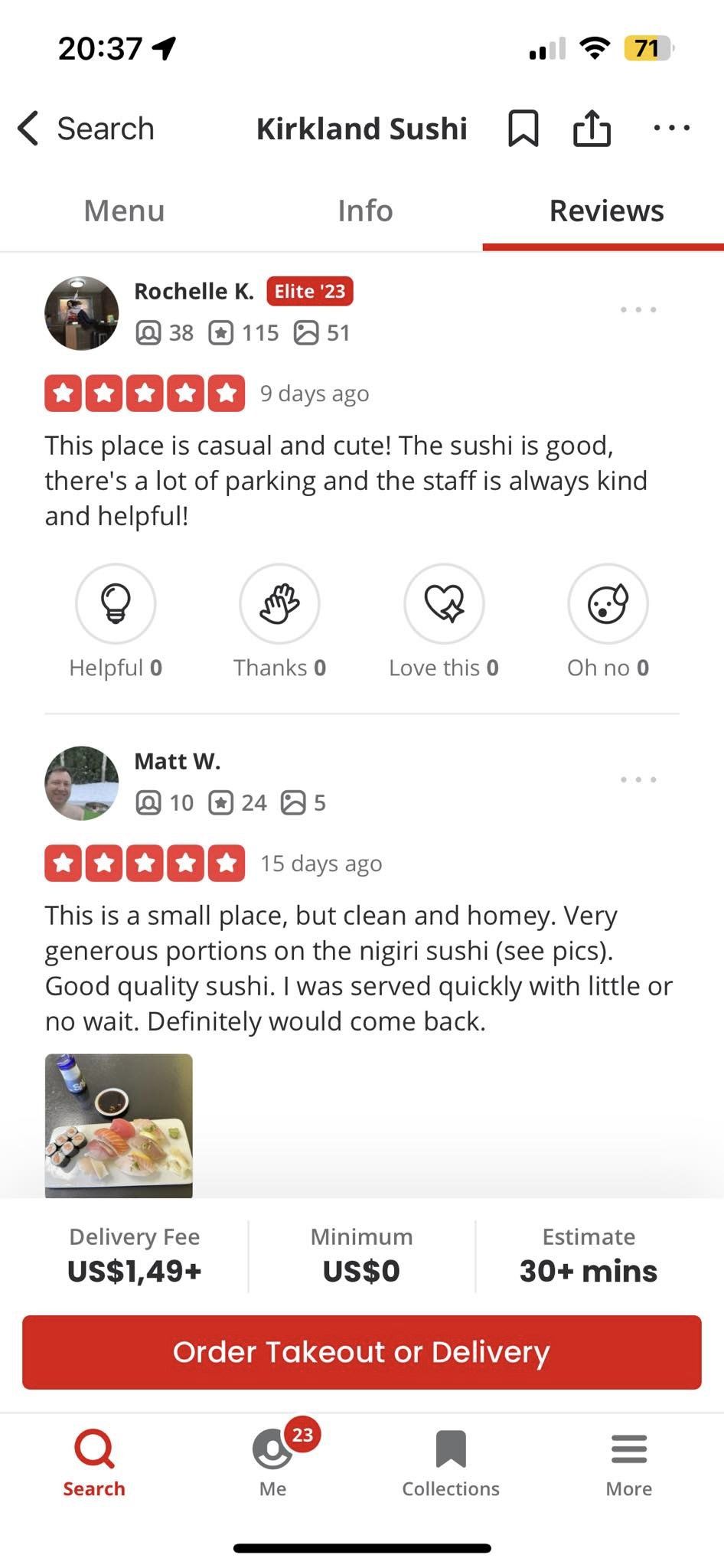Screen dimensions: 724x1568
Task: Order Takeout or Delivery
Action: click(362, 1352)
